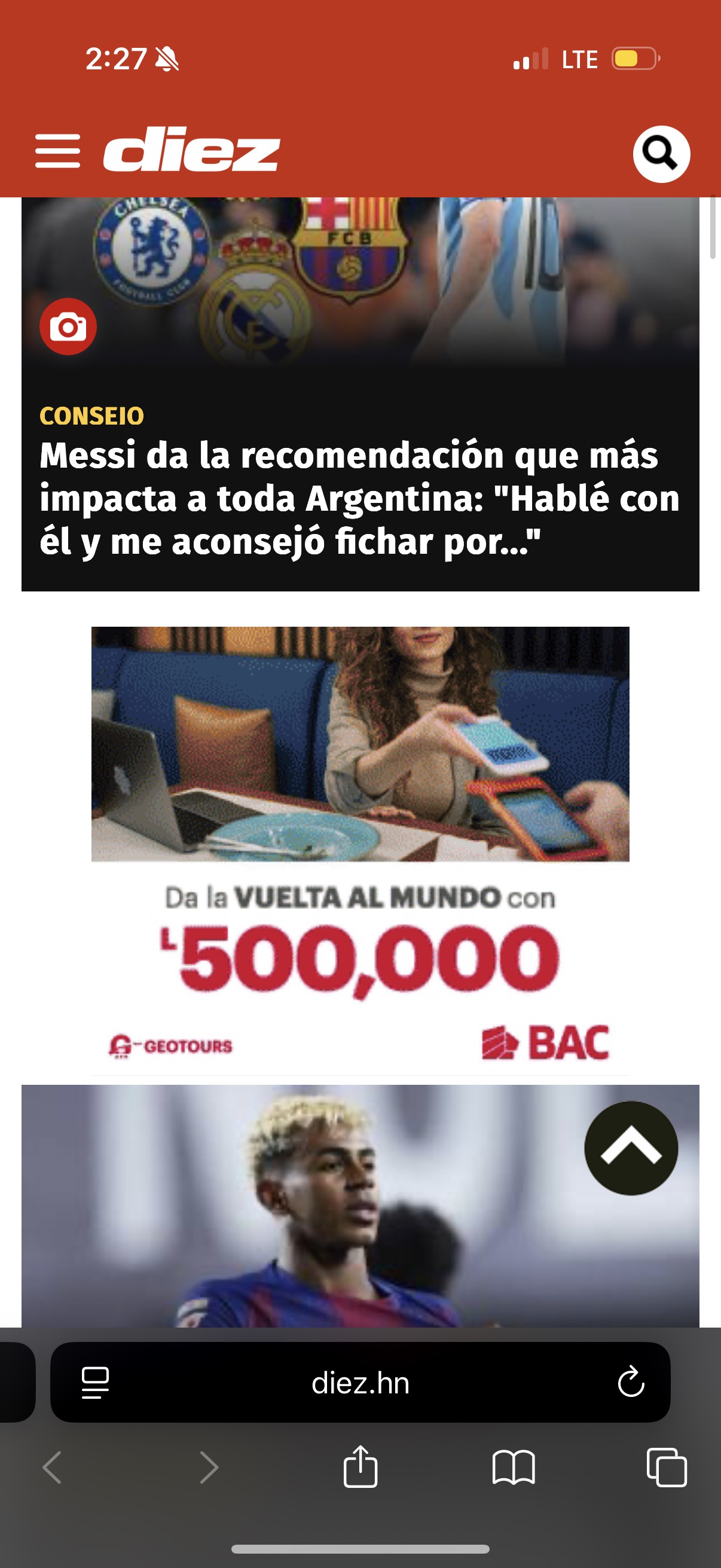
Task: Tap the search magnifier icon
Action: click(x=661, y=154)
